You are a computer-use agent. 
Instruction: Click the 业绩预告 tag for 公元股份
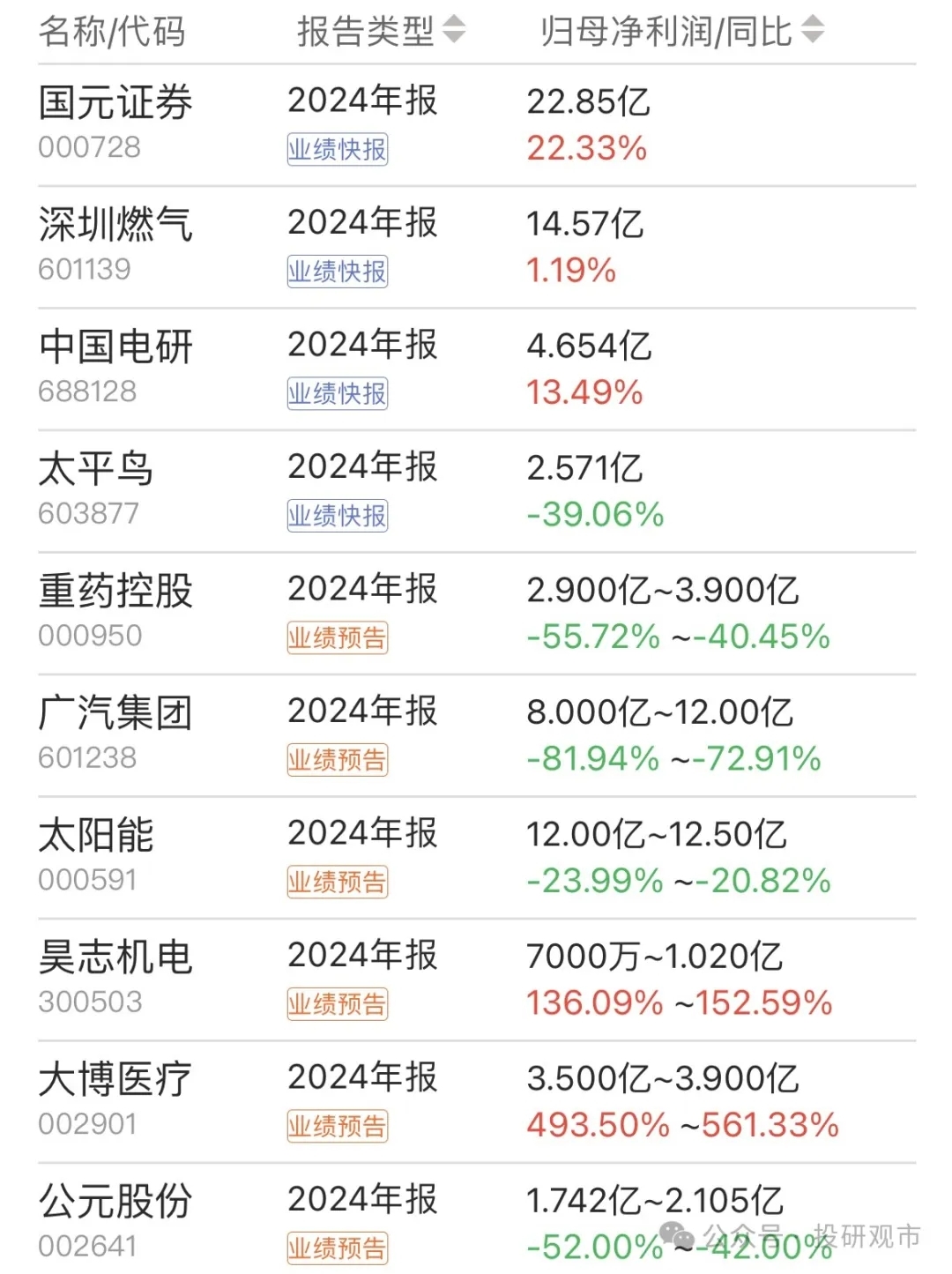pos(338,1247)
